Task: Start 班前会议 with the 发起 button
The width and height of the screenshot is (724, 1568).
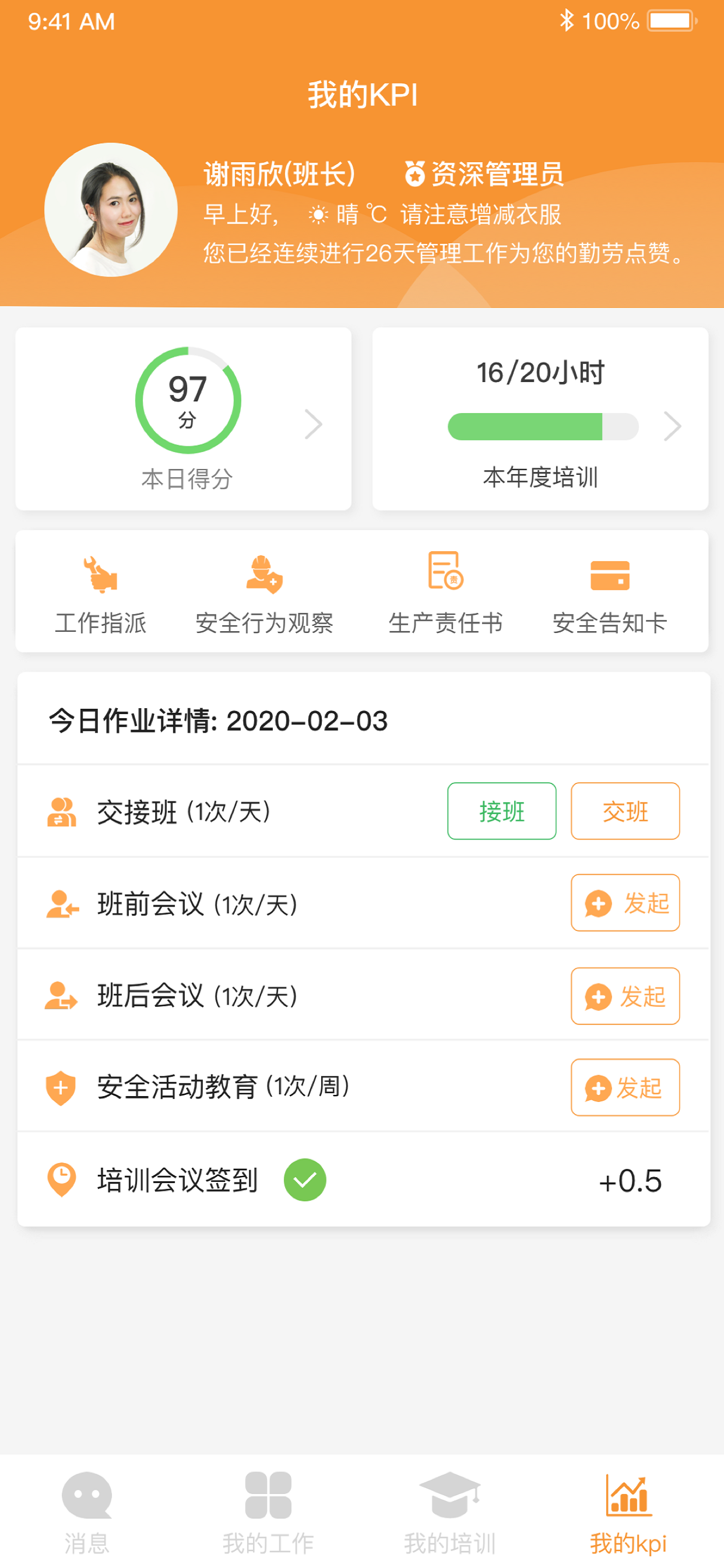Action: 625,902
